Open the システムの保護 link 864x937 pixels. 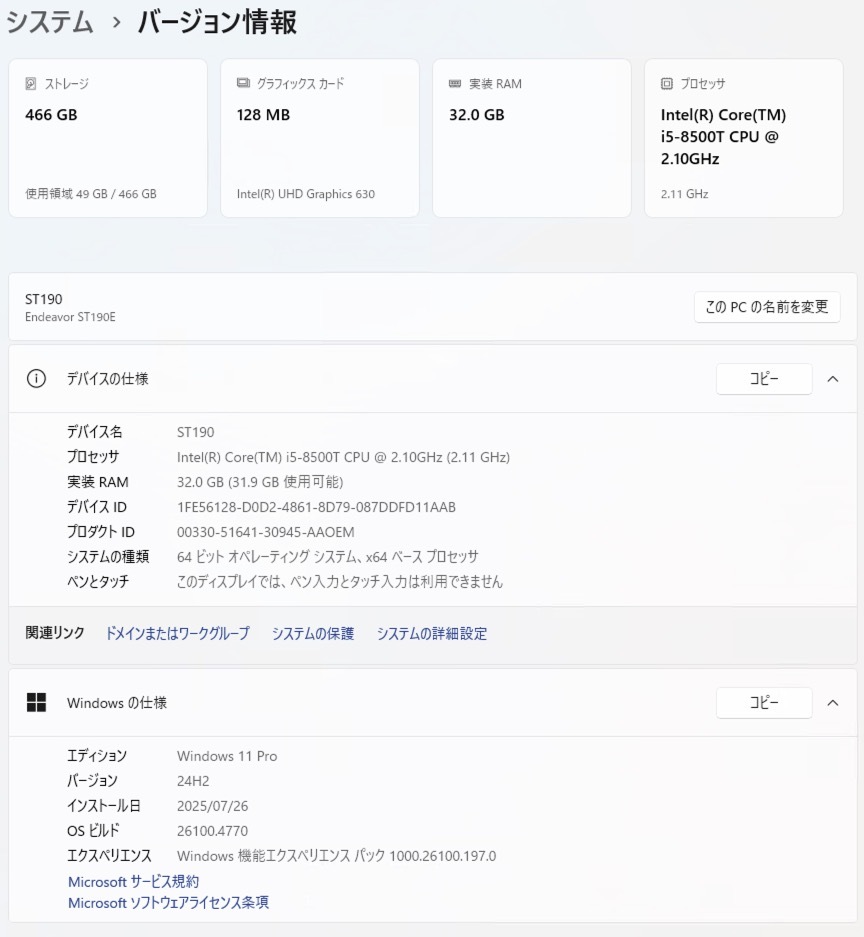coord(313,633)
